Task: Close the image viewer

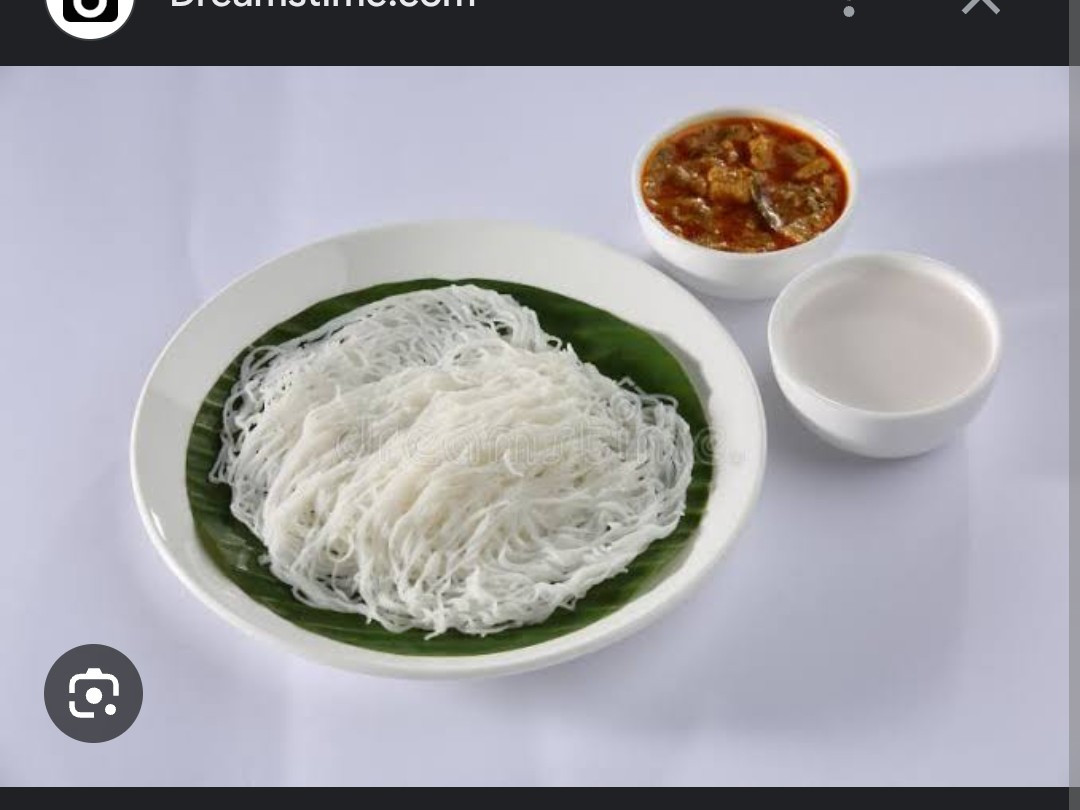Action: point(980,6)
